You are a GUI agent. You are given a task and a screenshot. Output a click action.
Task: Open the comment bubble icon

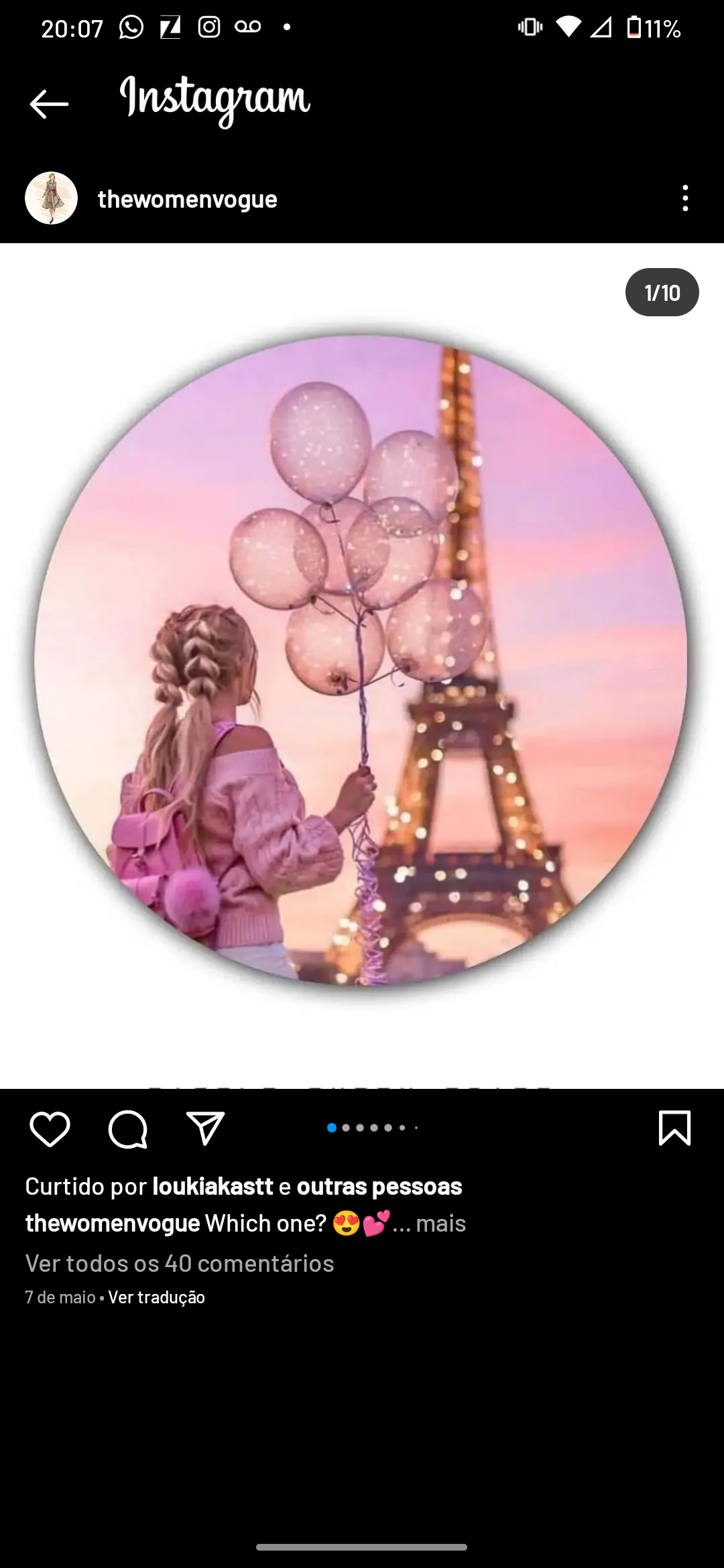(127, 1129)
